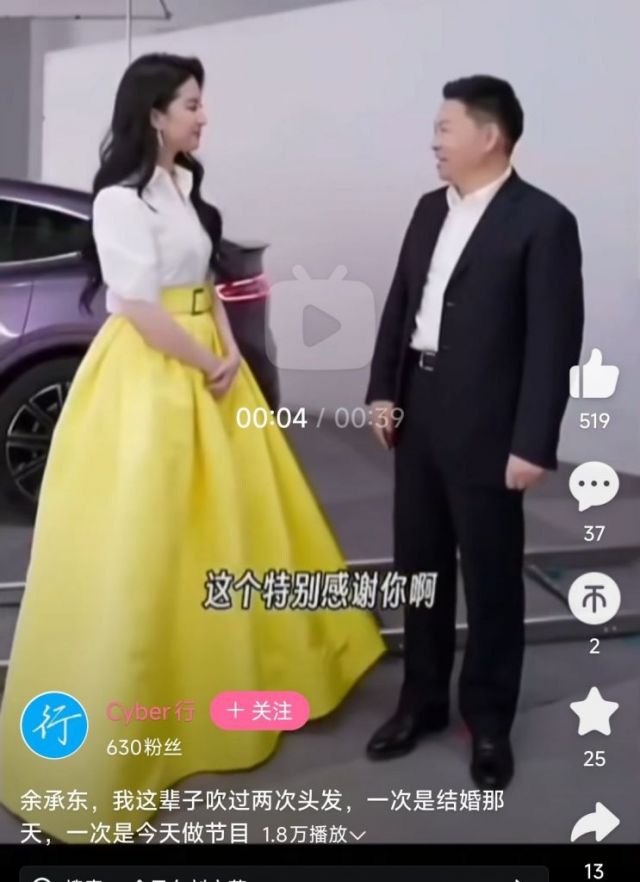
Task: Give a coin to this video
Action: click(594, 600)
